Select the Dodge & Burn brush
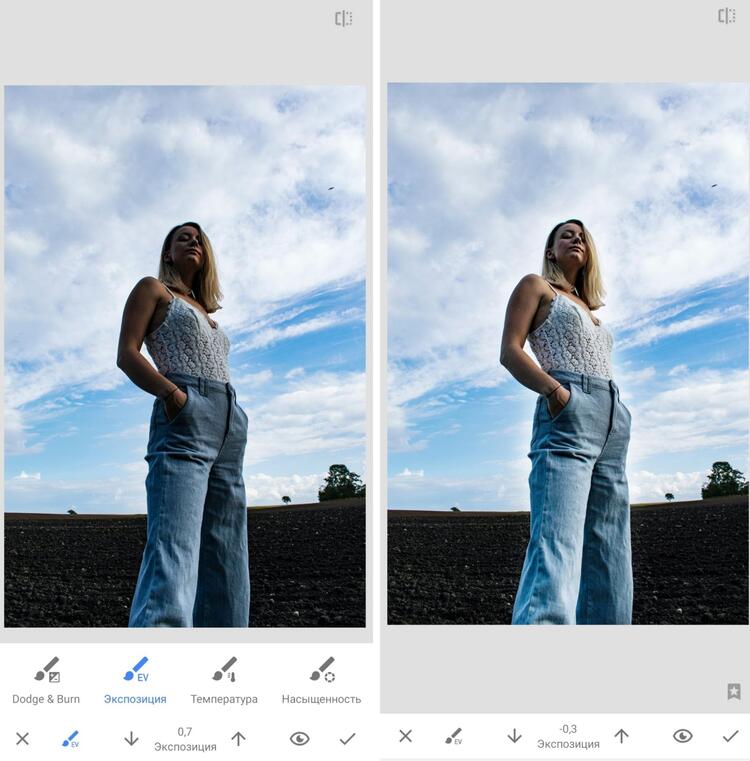Viewport: 750px width, 761px height. coord(46,678)
